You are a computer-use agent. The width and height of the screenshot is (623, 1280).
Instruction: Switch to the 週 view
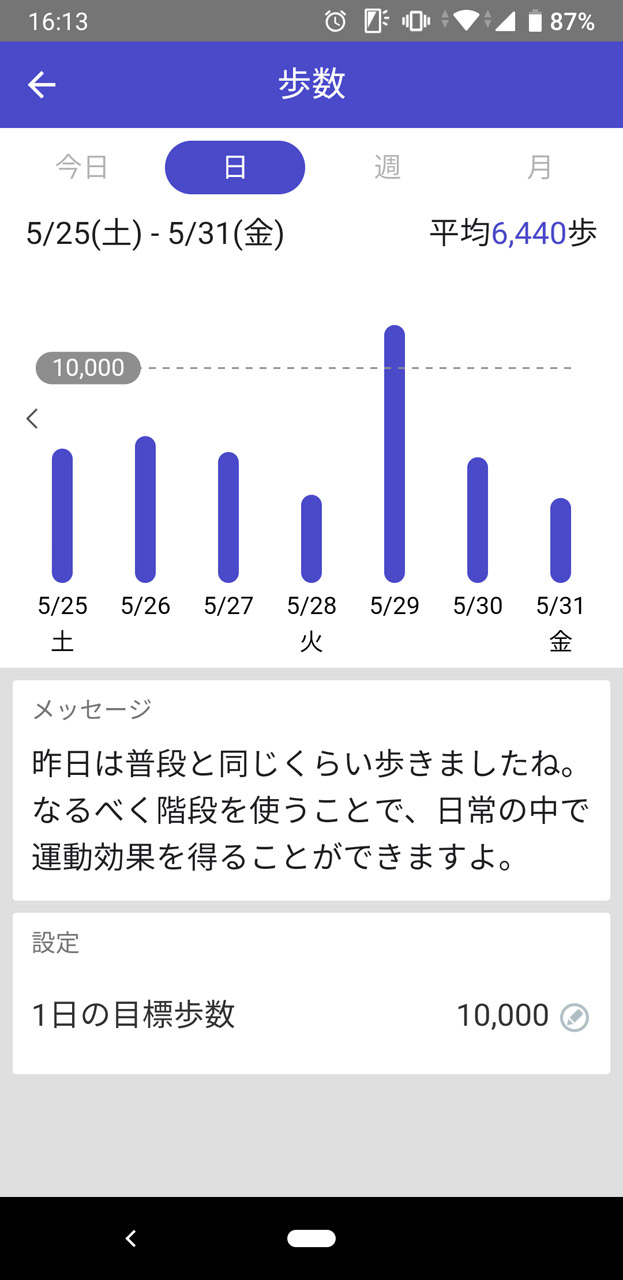tap(387, 167)
